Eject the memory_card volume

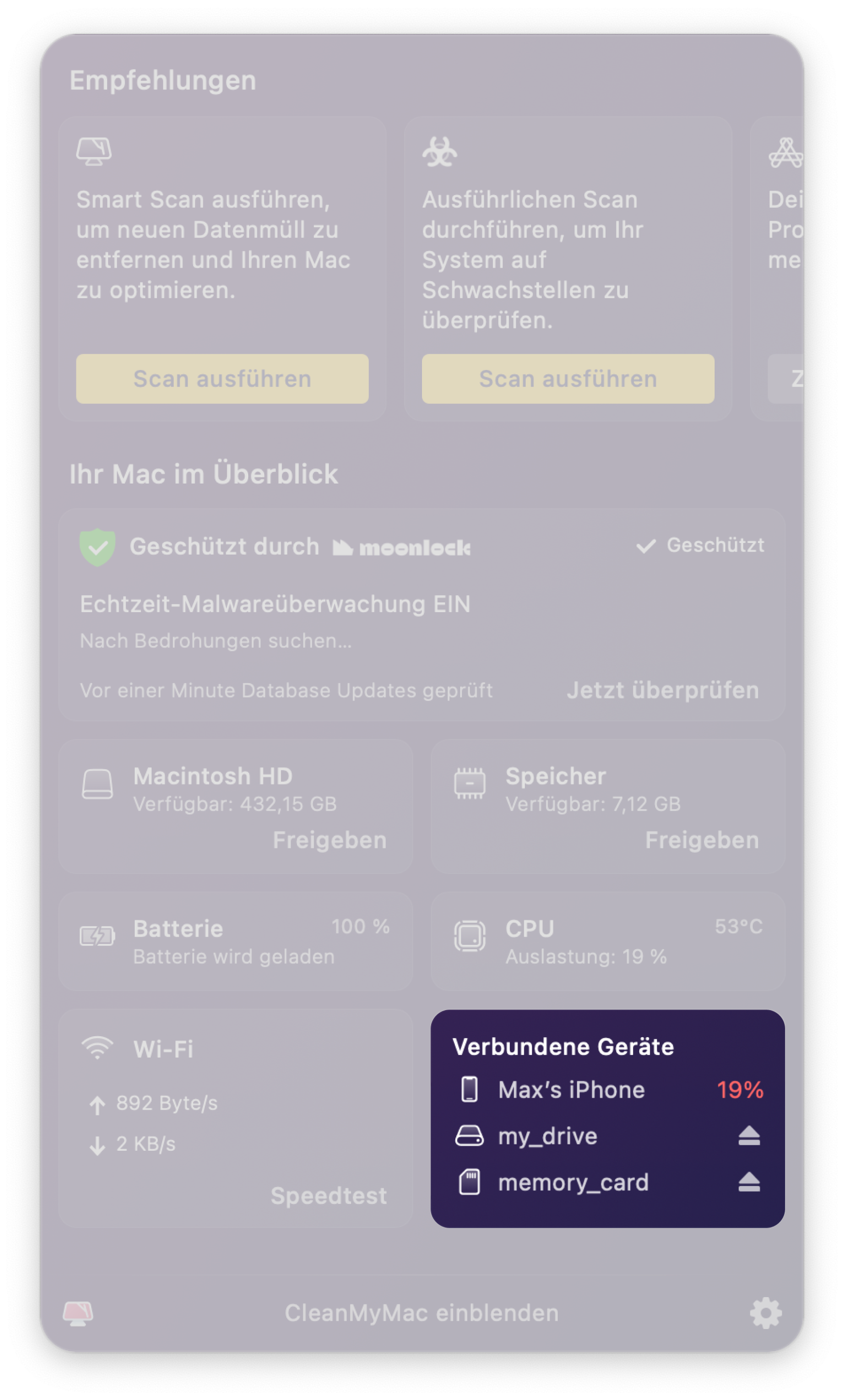(748, 1183)
